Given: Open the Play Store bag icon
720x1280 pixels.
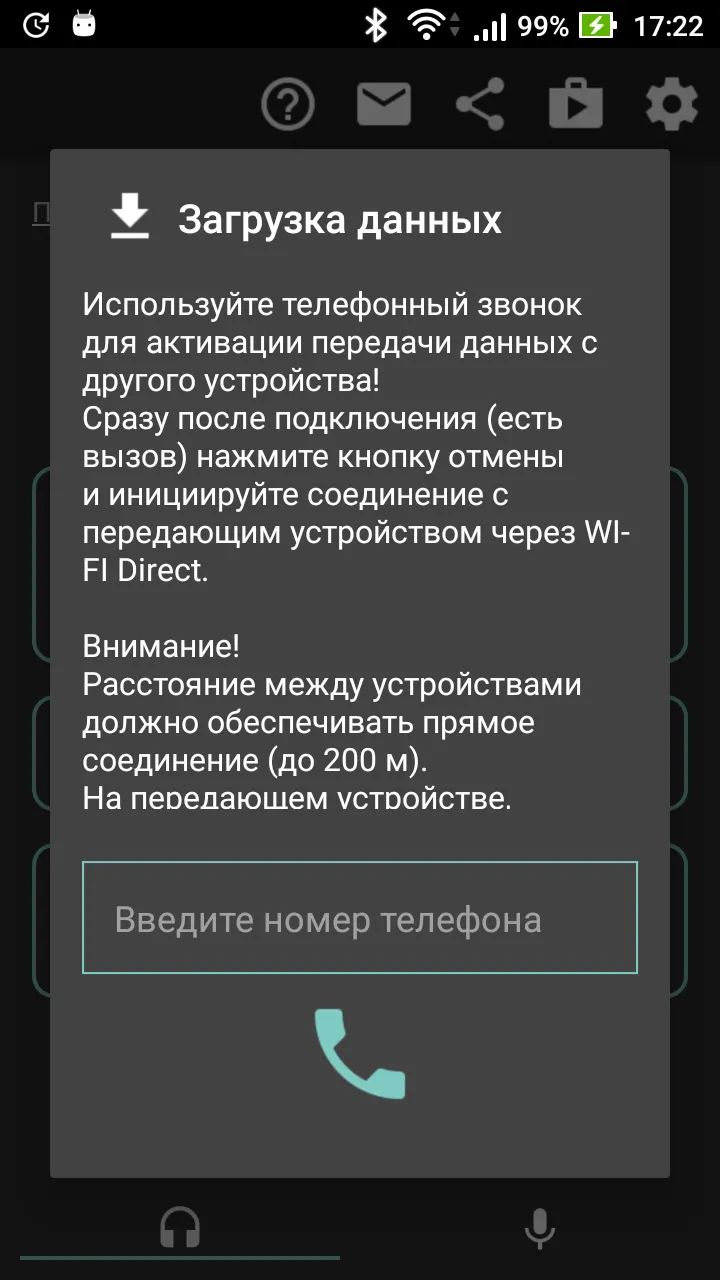Looking at the screenshot, I should 576,104.
